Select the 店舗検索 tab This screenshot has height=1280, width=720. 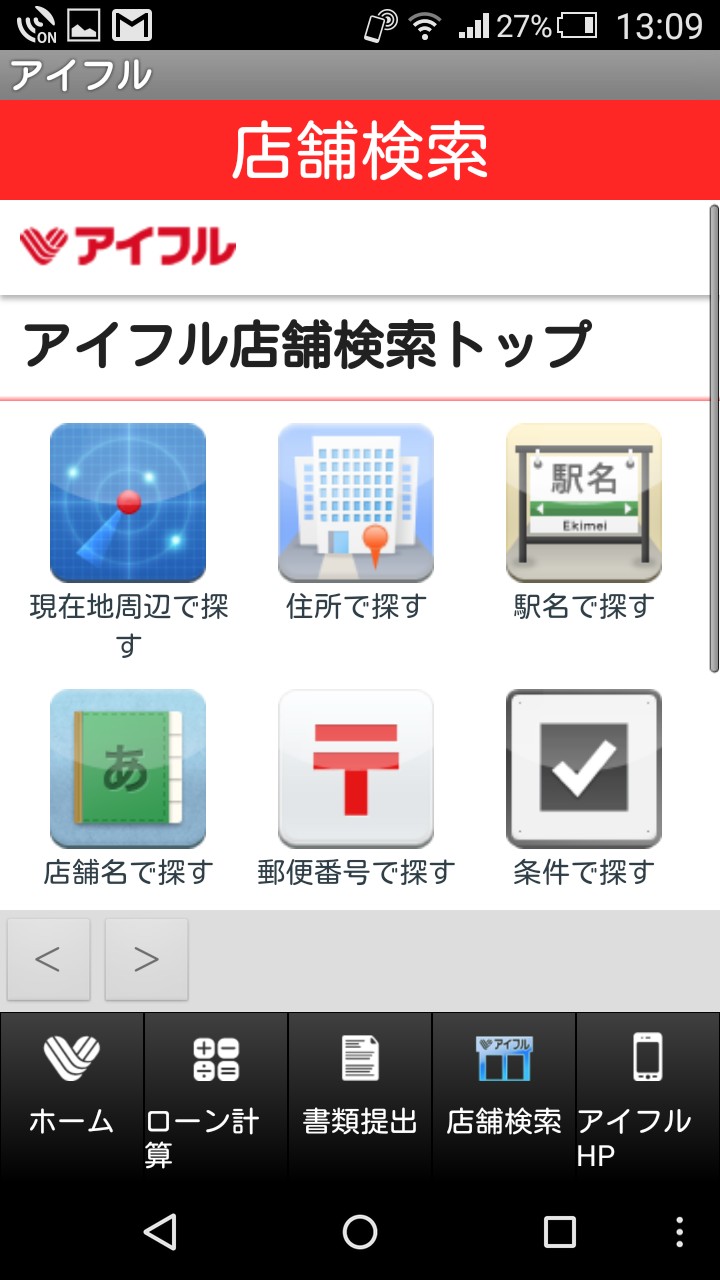[504, 1093]
